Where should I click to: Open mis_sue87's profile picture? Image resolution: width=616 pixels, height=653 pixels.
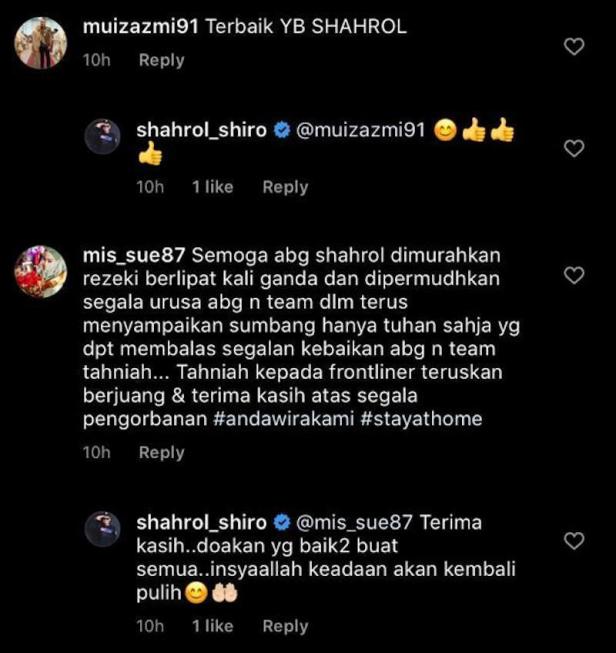pos(41,271)
